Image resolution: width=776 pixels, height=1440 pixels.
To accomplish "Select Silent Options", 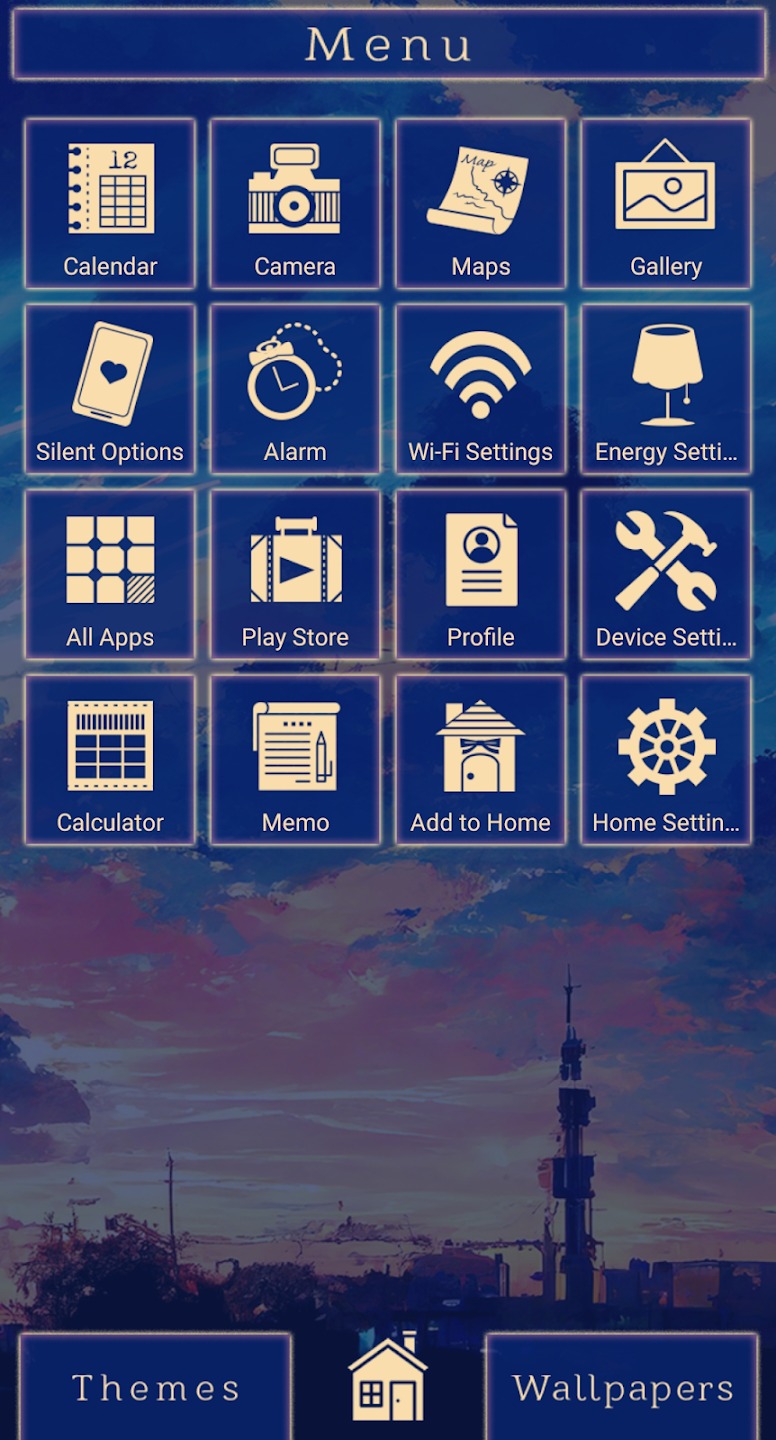I will point(110,389).
